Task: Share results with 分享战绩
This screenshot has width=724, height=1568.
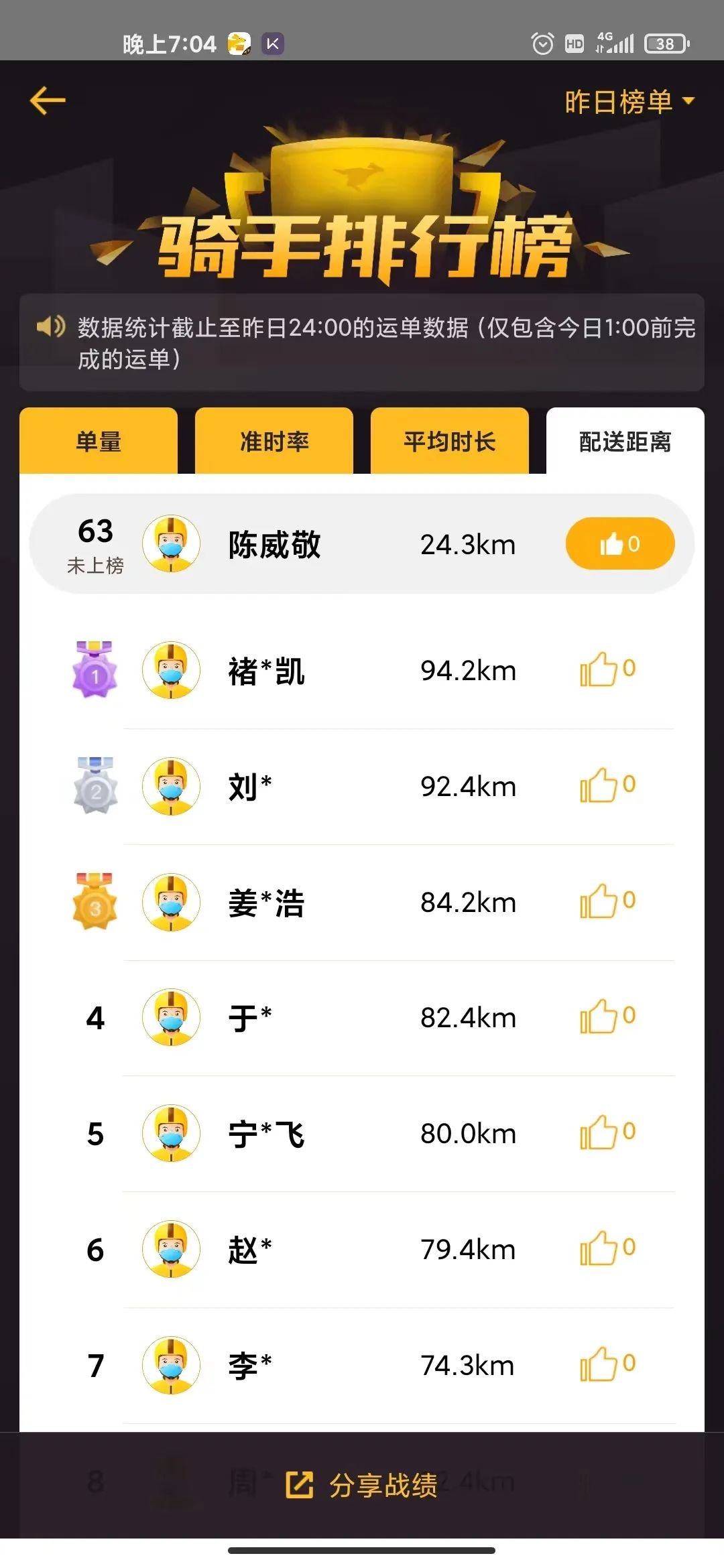Action: pos(363,1485)
